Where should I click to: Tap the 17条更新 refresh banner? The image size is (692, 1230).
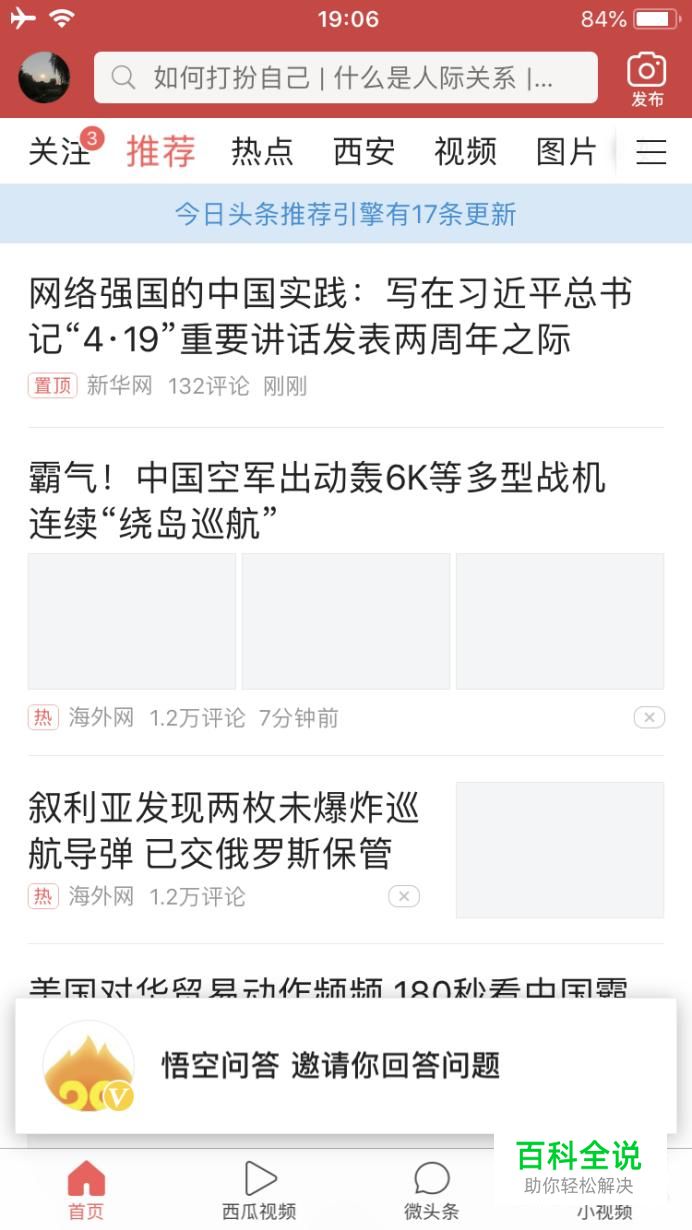click(x=345, y=214)
